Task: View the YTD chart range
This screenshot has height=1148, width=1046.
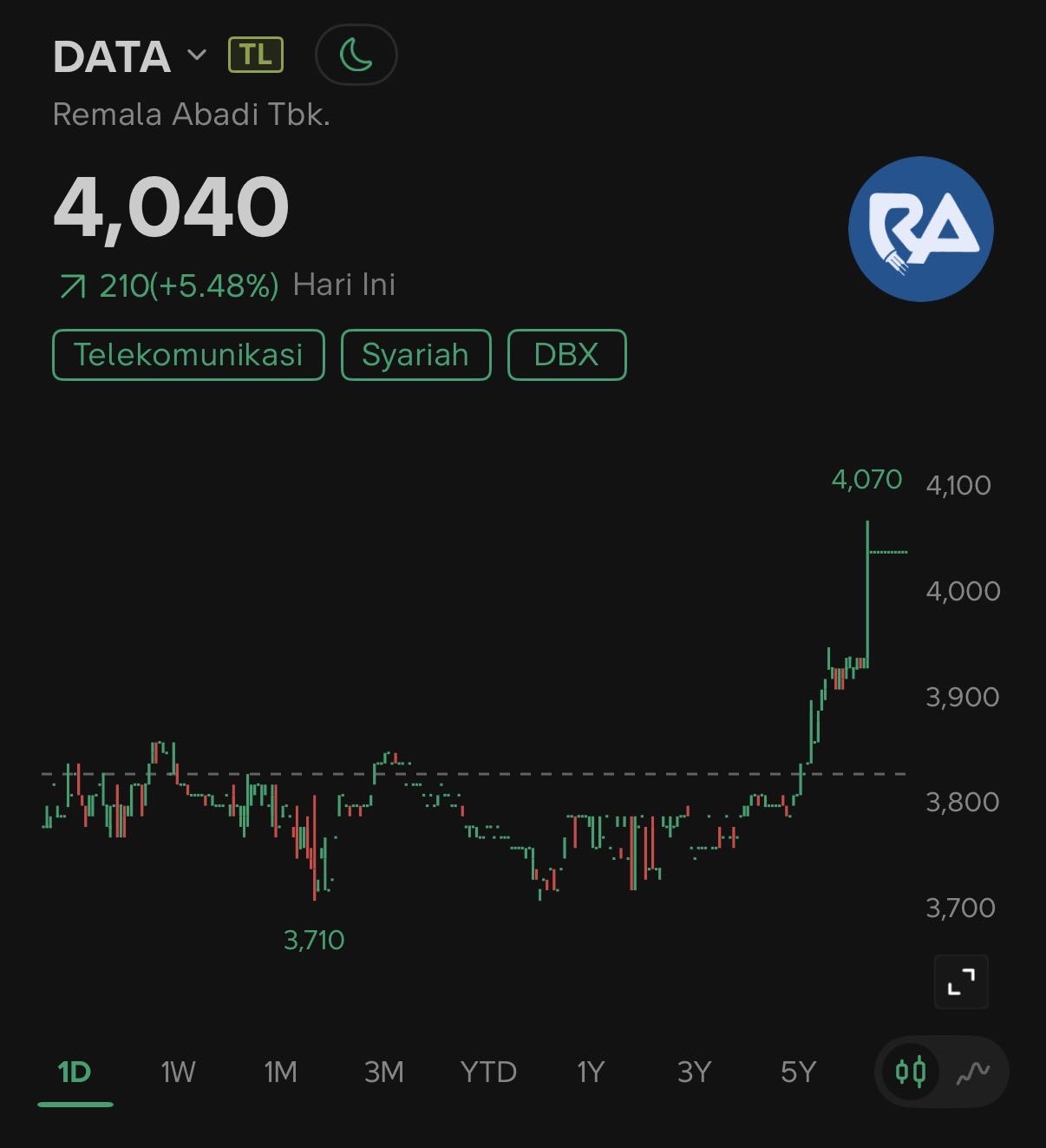Action: (x=488, y=1073)
